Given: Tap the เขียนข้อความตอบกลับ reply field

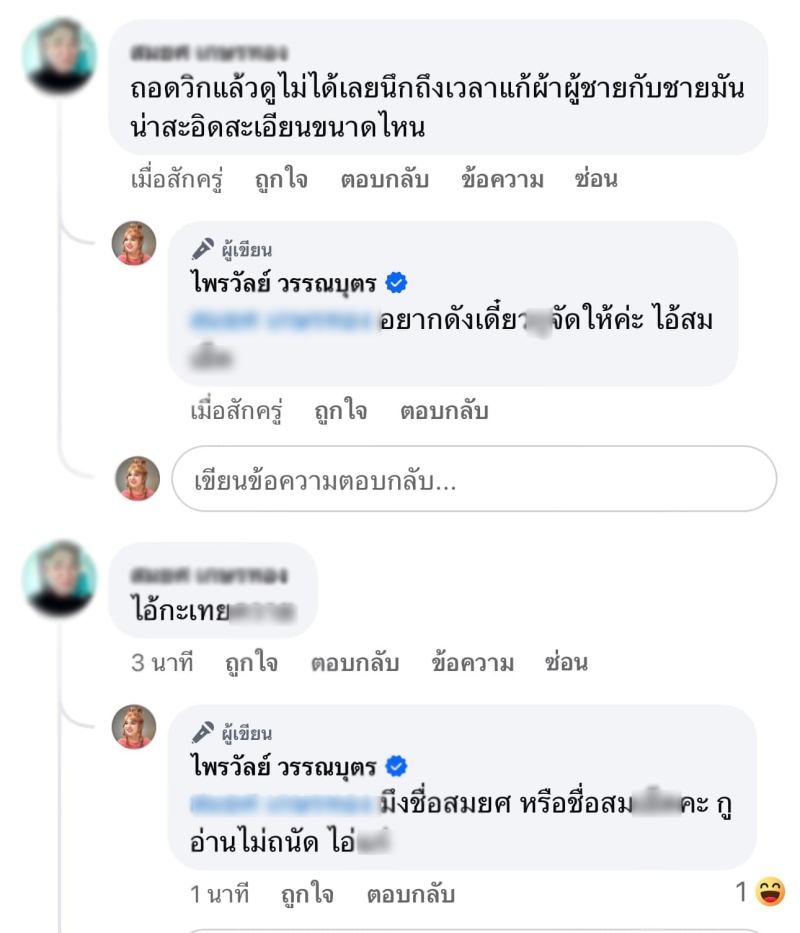Looking at the screenshot, I should [x=474, y=479].
